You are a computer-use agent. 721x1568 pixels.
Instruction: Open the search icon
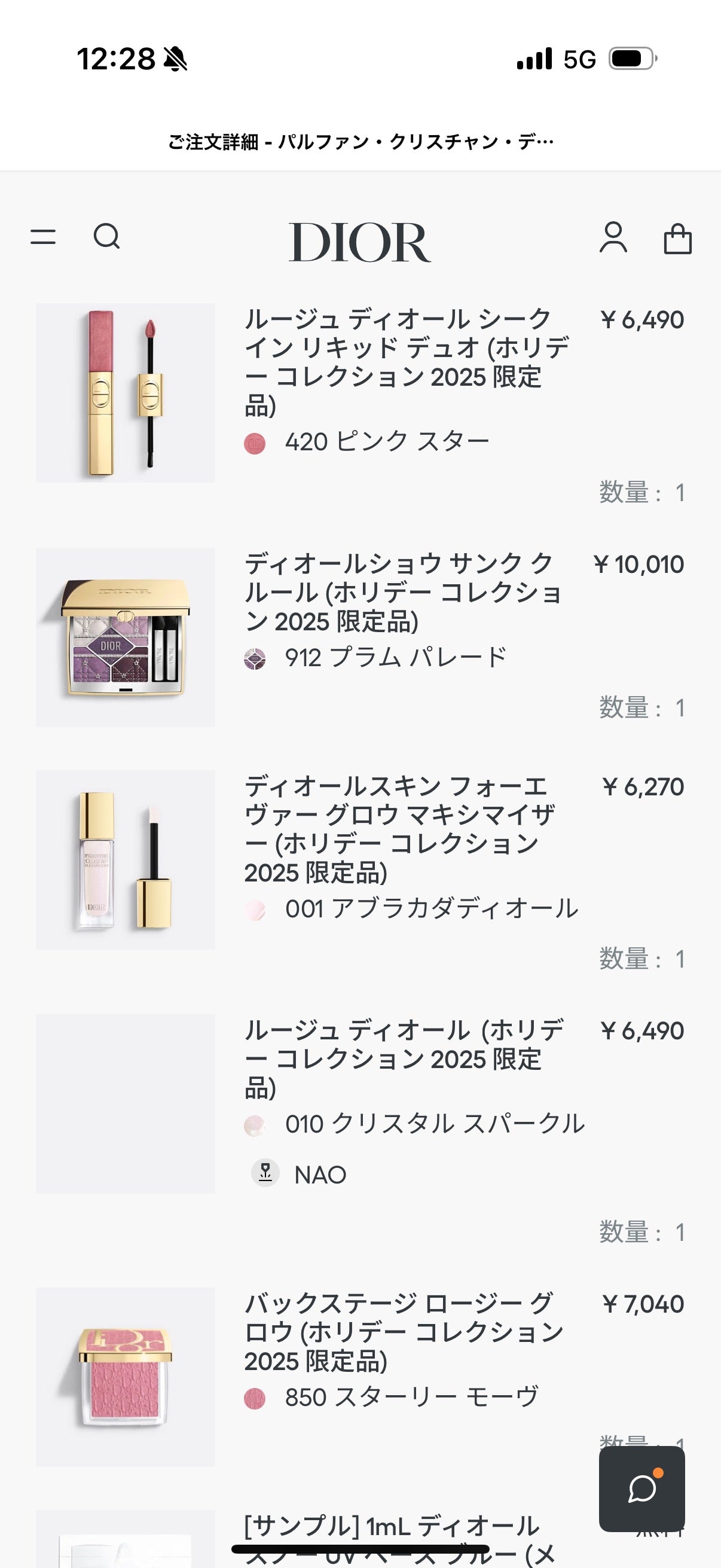[x=106, y=237]
